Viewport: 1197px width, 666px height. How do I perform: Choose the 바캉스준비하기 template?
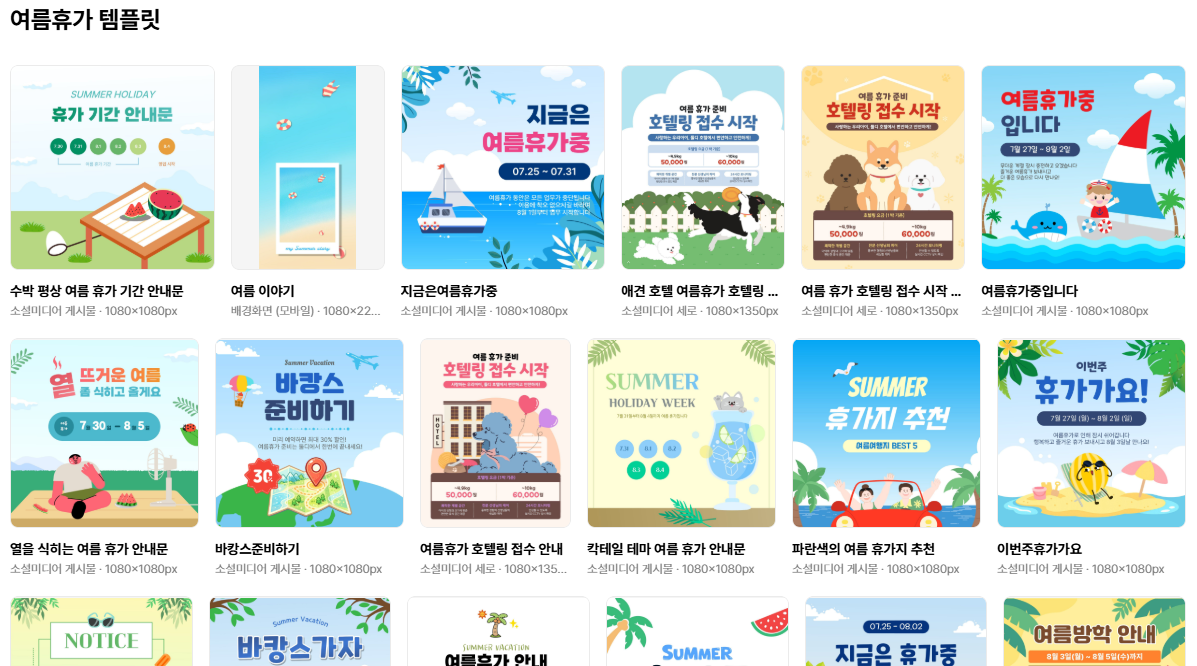pyautogui.click(x=309, y=433)
